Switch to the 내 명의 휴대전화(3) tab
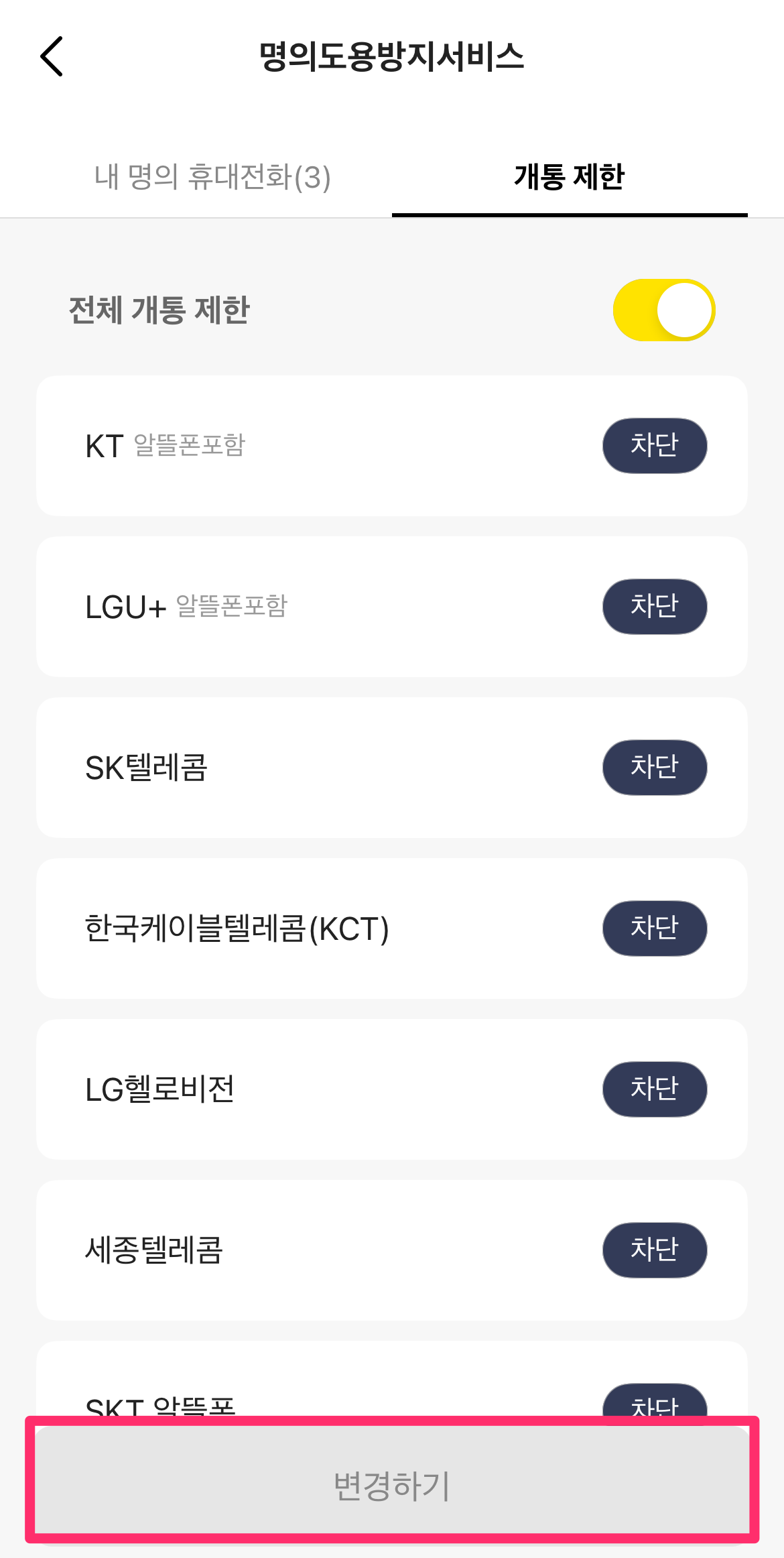This screenshot has height=1558, width=784. (212, 177)
